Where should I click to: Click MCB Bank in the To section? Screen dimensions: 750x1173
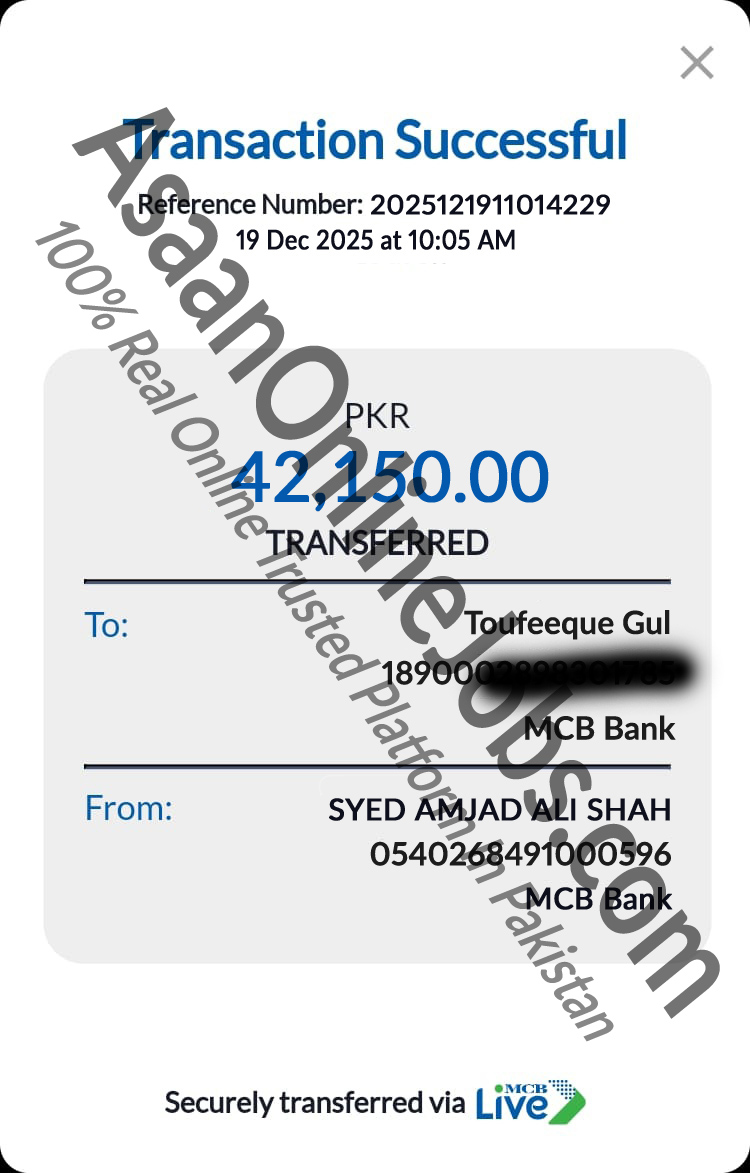(x=600, y=728)
